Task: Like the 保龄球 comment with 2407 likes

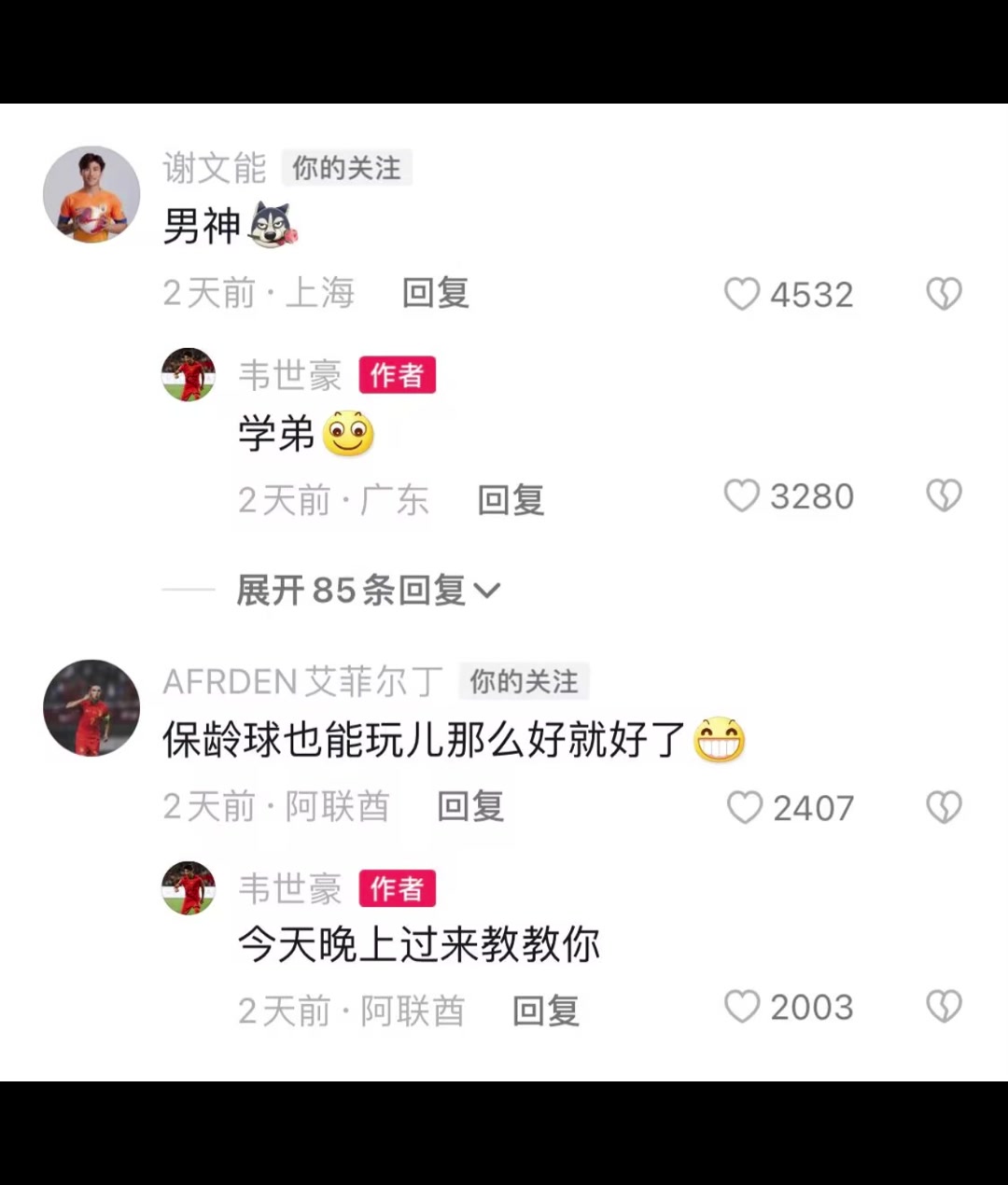Action: click(x=744, y=808)
